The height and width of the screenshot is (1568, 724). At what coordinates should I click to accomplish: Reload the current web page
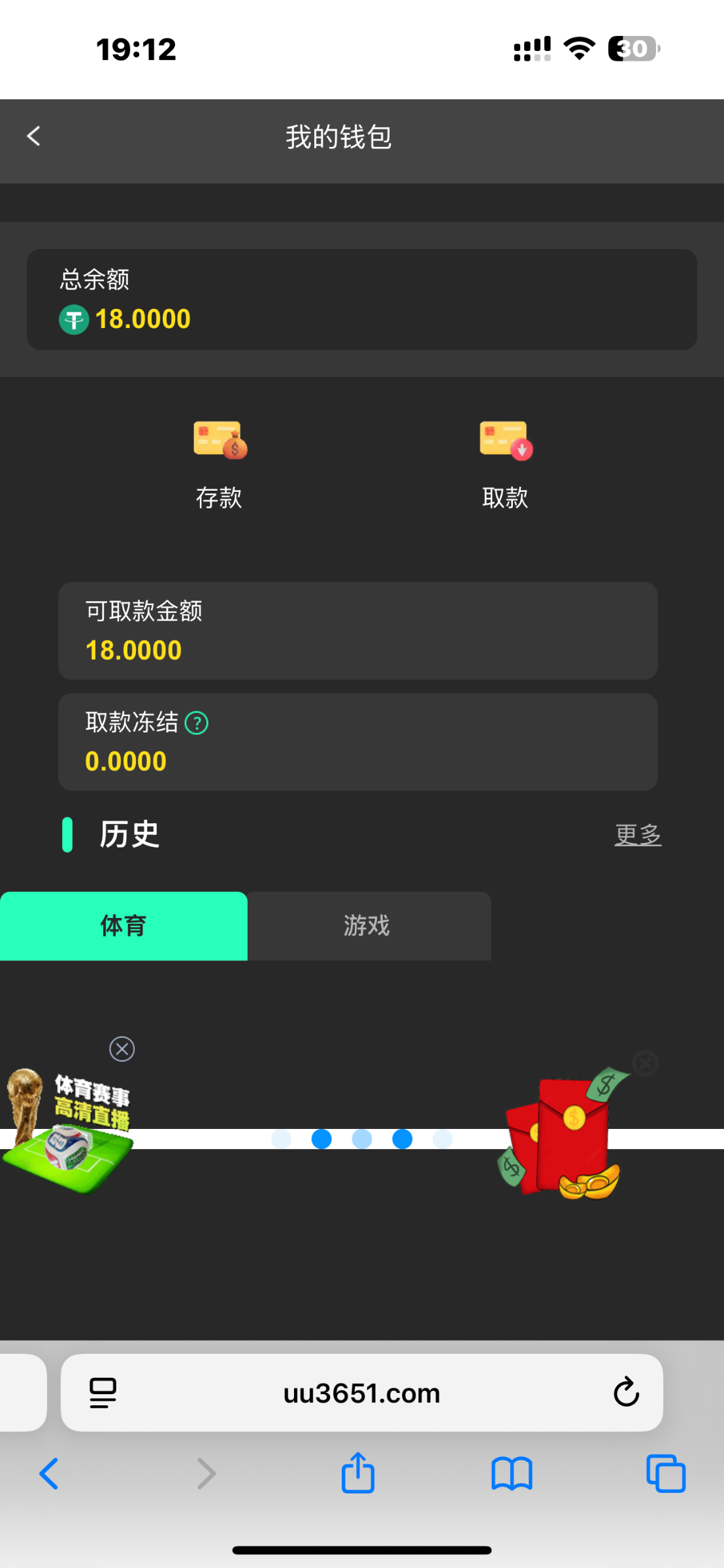[x=626, y=1392]
